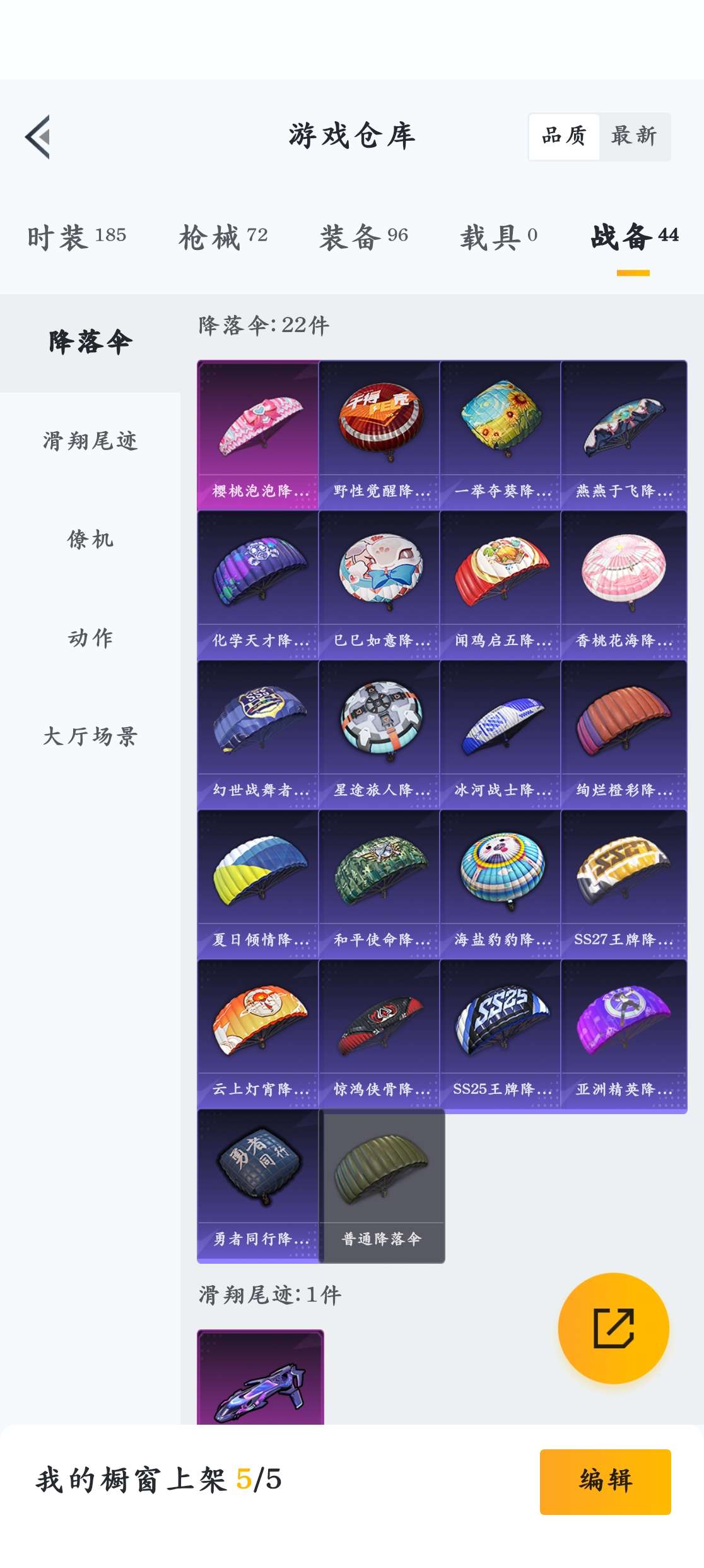Open the 云上灯宵 parachute item
Viewport: 704px width, 1568px height.
point(258,1033)
